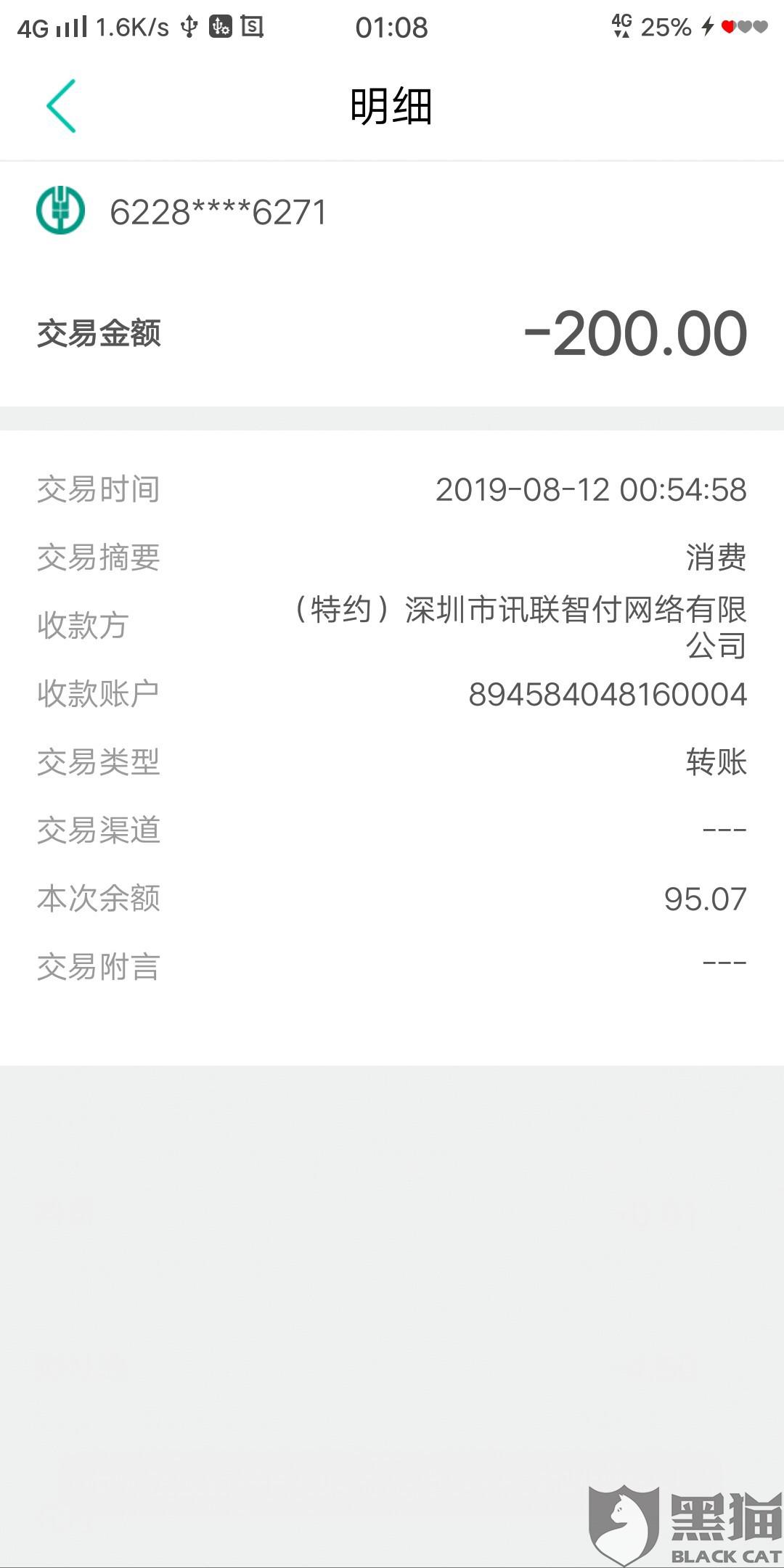784x1568 pixels.
Task: Go back from the 明细 page
Action: tap(62, 106)
